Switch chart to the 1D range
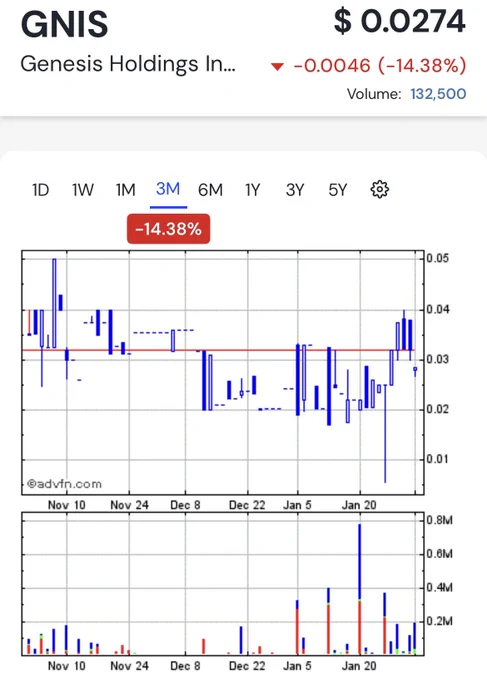Viewport: 487px width, 680px height. 40,190
